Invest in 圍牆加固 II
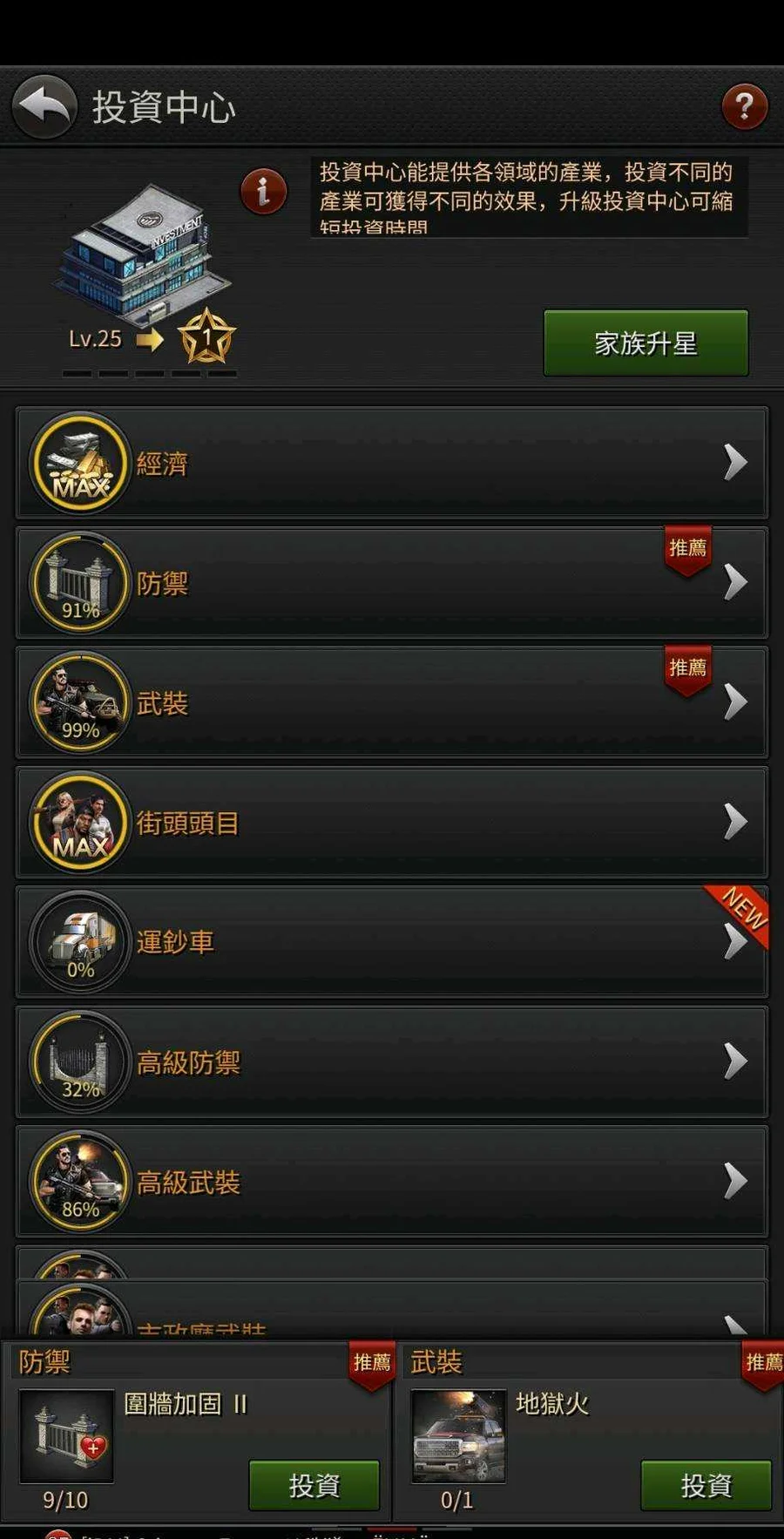Screen dimensions: 784x1539 (314, 1485)
